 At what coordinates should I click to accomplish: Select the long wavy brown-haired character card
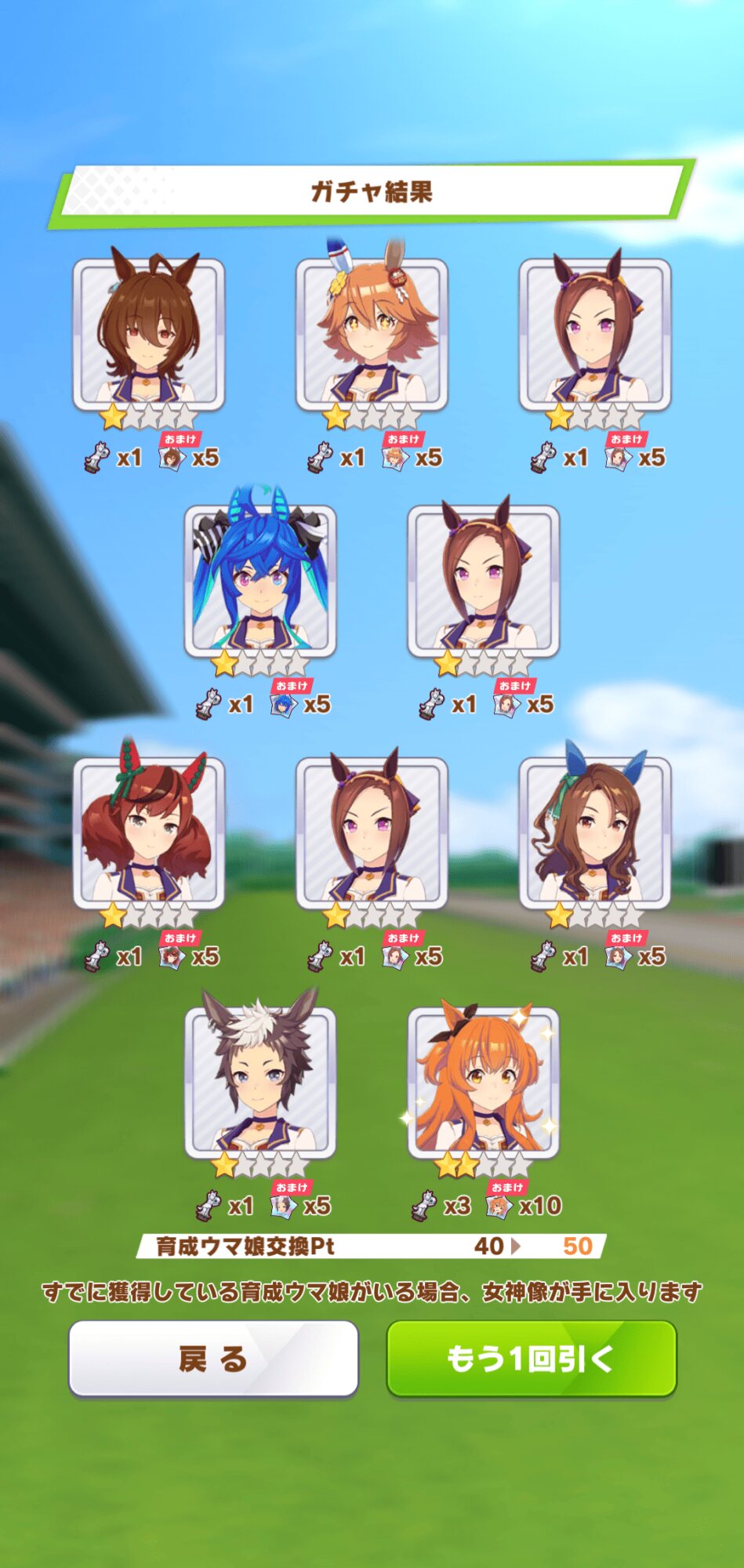point(594,833)
